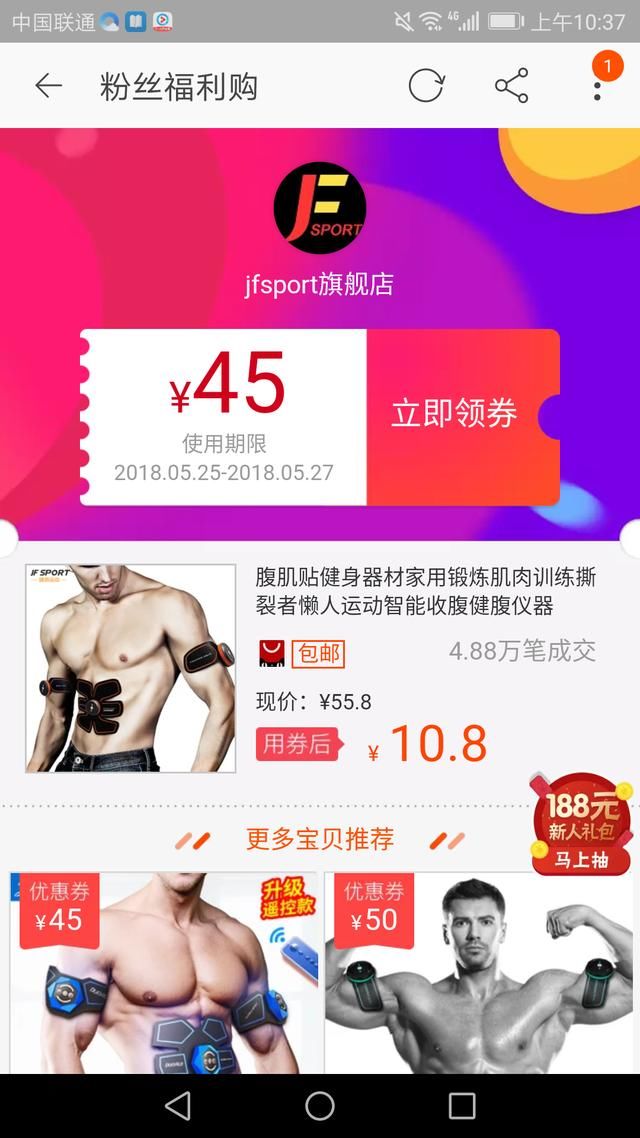Screen dimensions: 640x1138
Task: Tap 立即领券 to claim the ¥45 coupon
Action: click(x=454, y=414)
